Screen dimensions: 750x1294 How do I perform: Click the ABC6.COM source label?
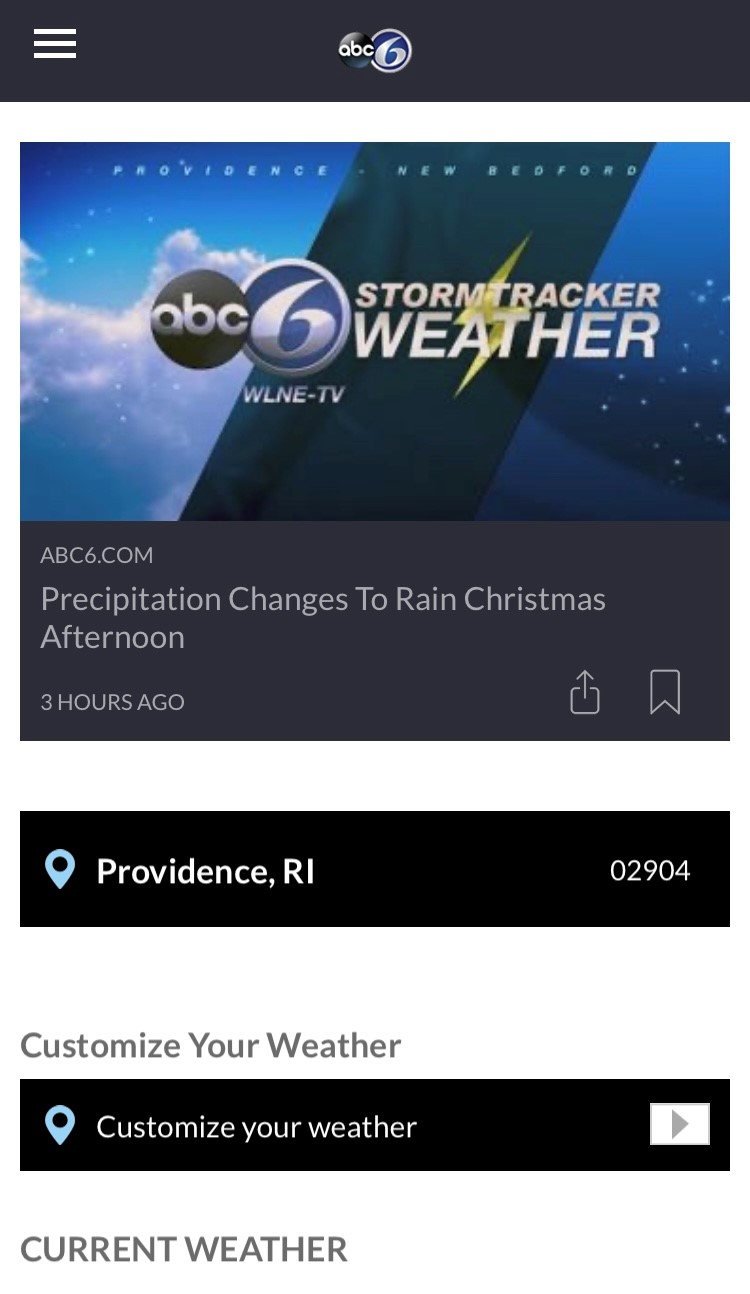(x=96, y=555)
